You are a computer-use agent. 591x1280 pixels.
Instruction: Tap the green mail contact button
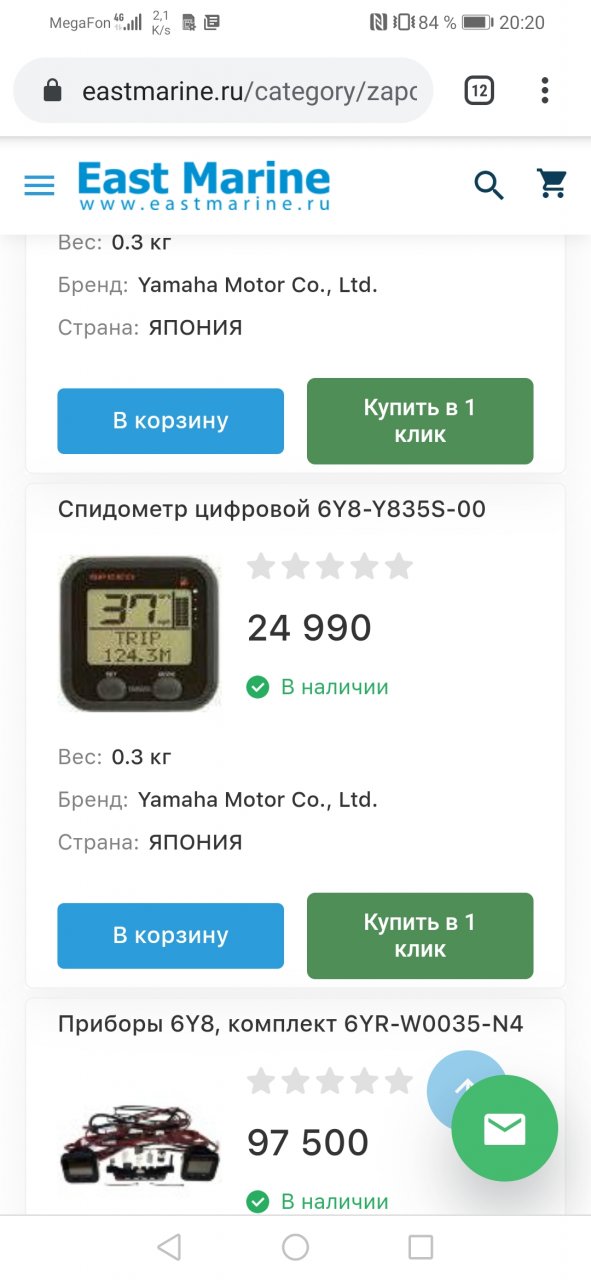pyautogui.click(x=504, y=1128)
